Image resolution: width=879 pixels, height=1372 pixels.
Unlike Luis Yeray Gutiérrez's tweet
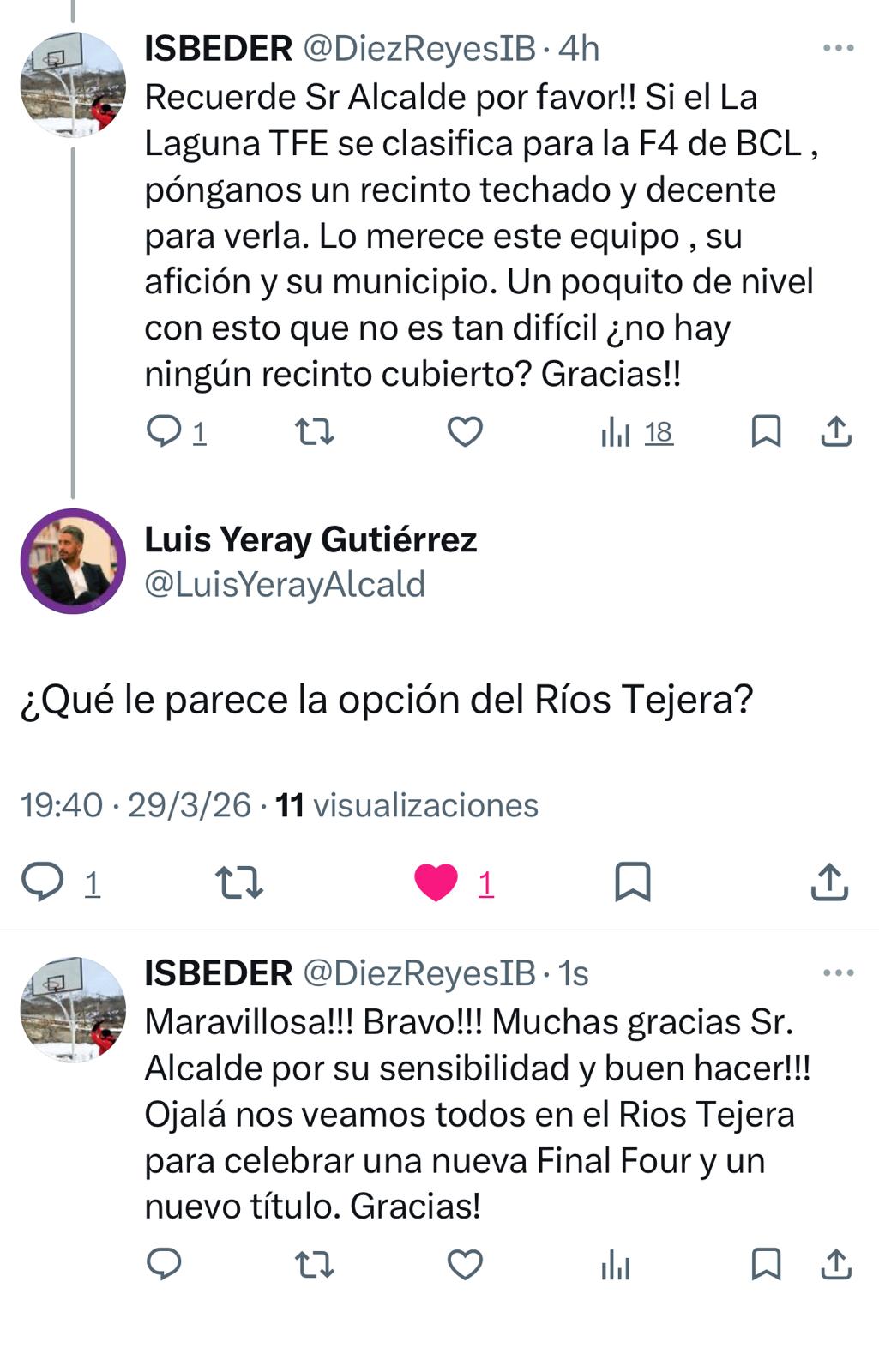(436, 882)
